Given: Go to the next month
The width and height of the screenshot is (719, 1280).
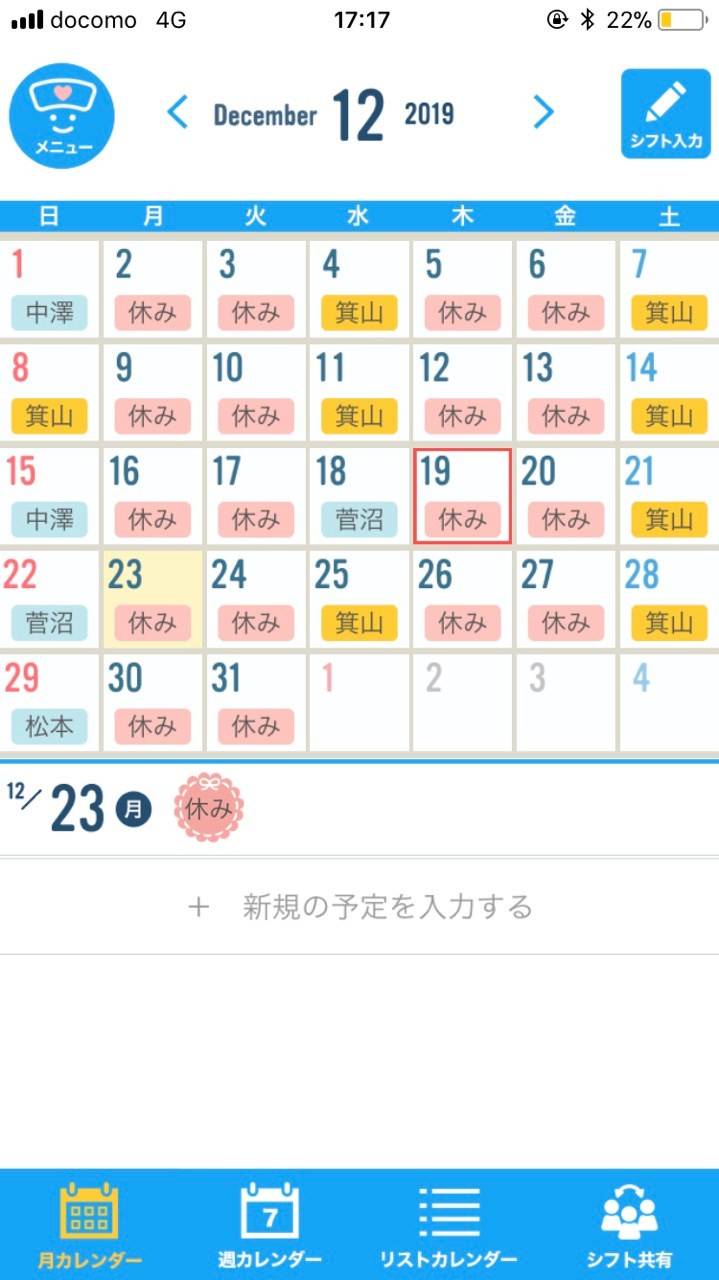Looking at the screenshot, I should [x=543, y=113].
